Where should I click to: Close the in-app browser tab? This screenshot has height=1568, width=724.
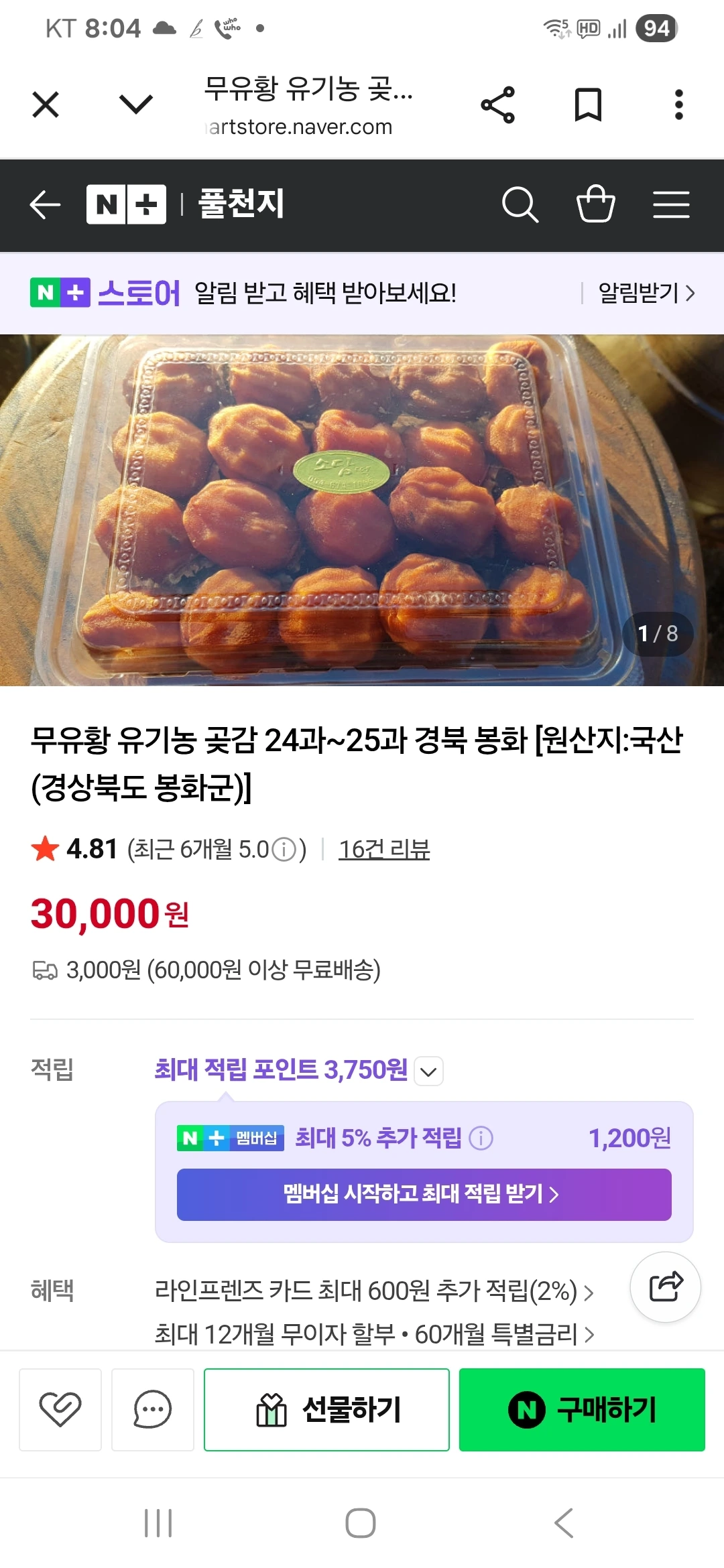pyautogui.click(x=46, y=105)
